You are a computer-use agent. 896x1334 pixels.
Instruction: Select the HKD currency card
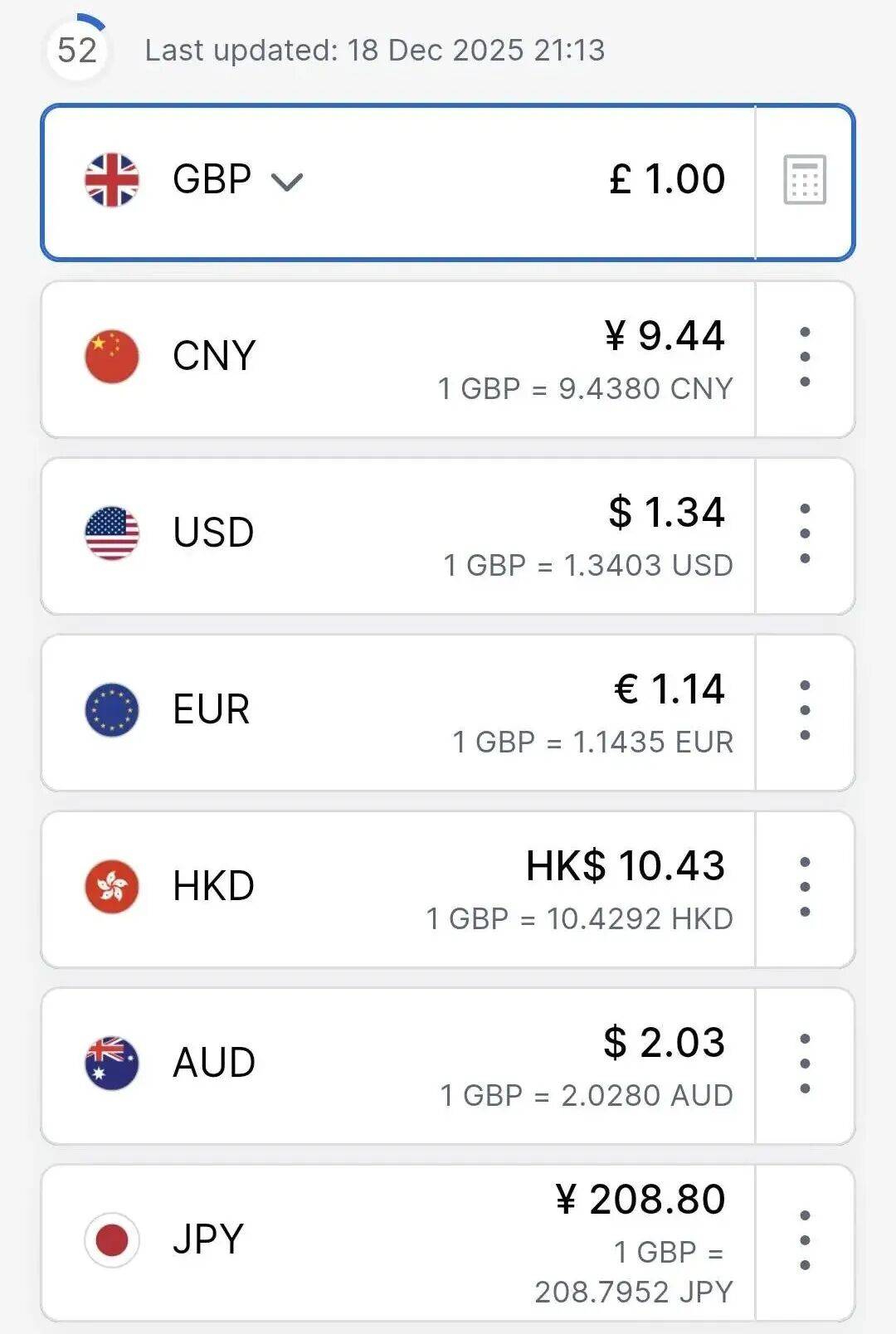pyautogui.click(x=398, y=889)
